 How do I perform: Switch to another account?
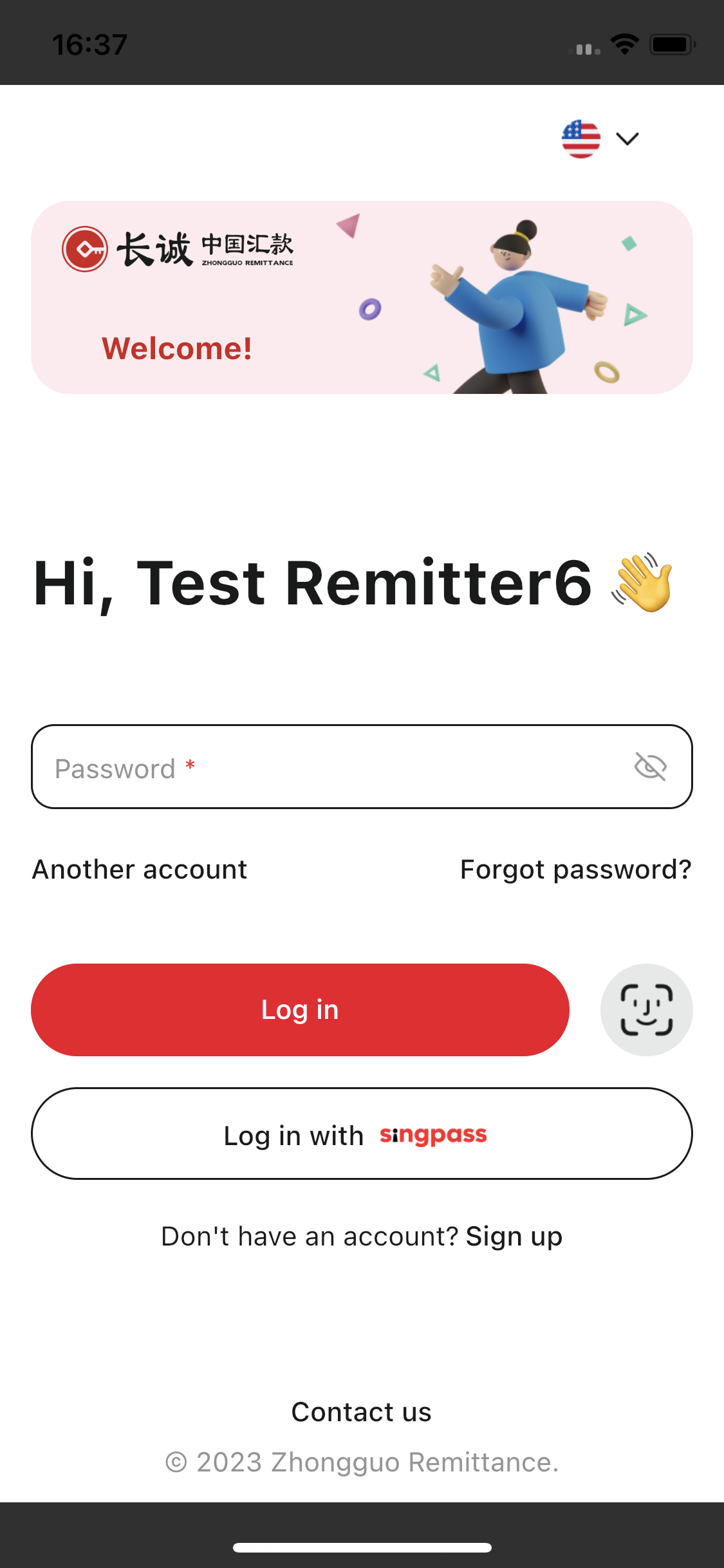(x=140, y=870)
